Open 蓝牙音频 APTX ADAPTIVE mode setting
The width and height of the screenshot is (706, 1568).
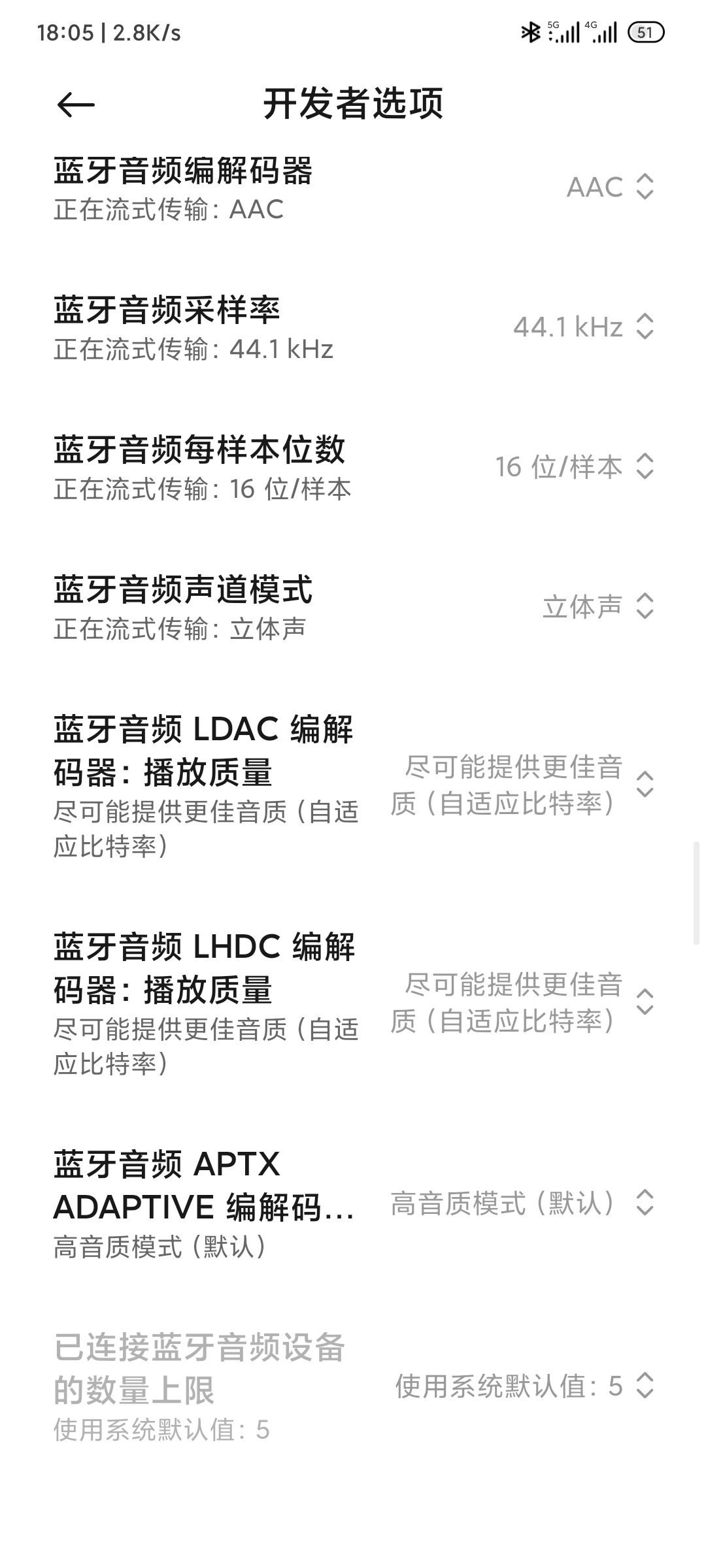click(353, 1203)
